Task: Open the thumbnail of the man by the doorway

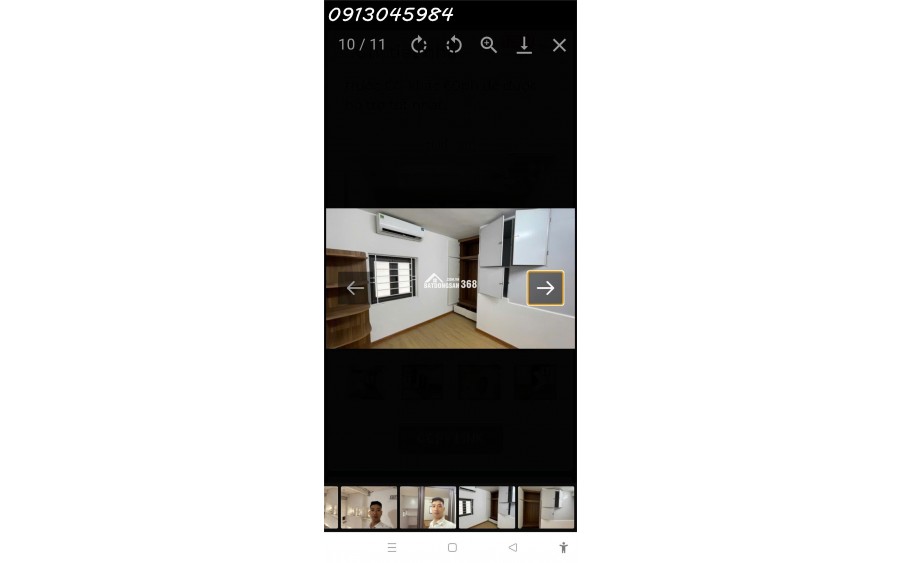Action: tap(428, 507)
